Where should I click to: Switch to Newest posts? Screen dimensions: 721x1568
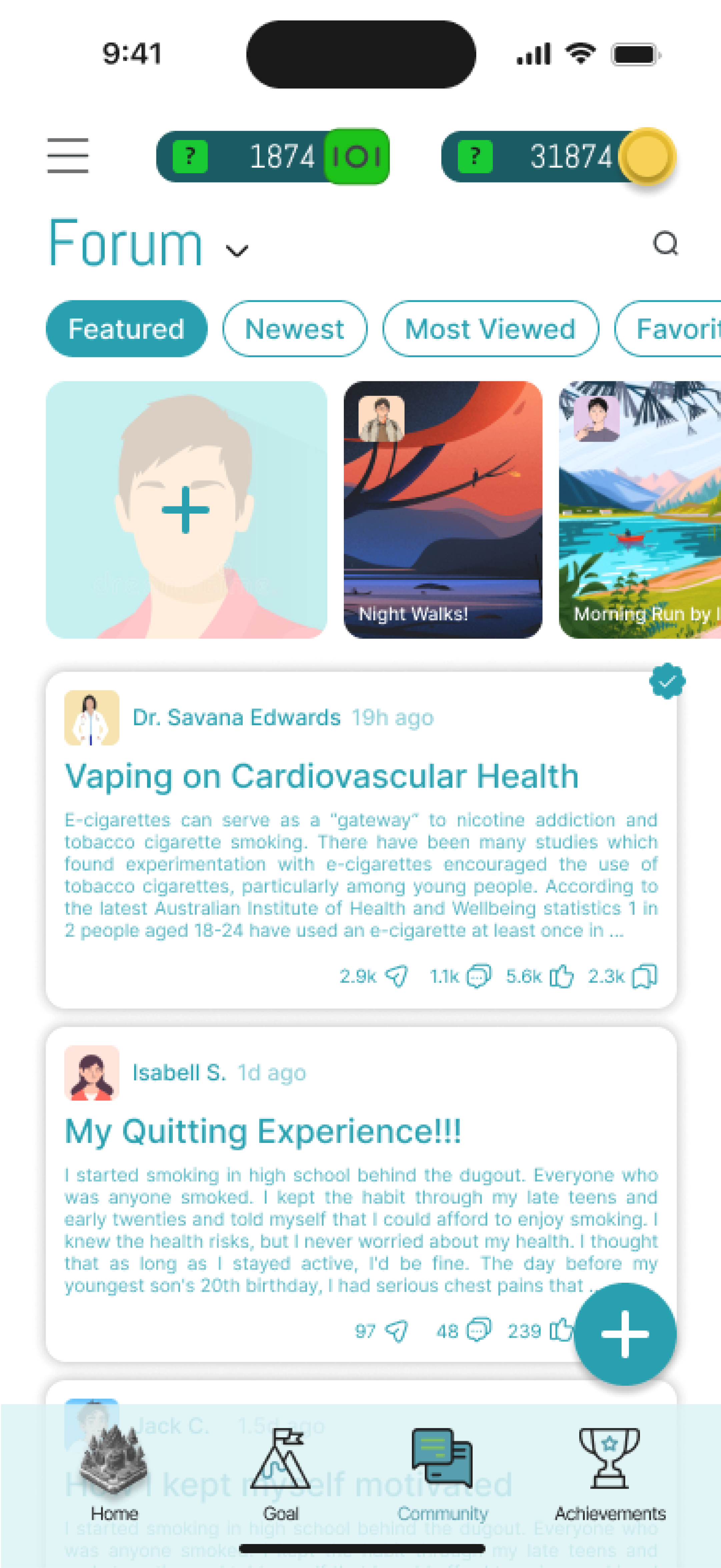click(294, 329)
